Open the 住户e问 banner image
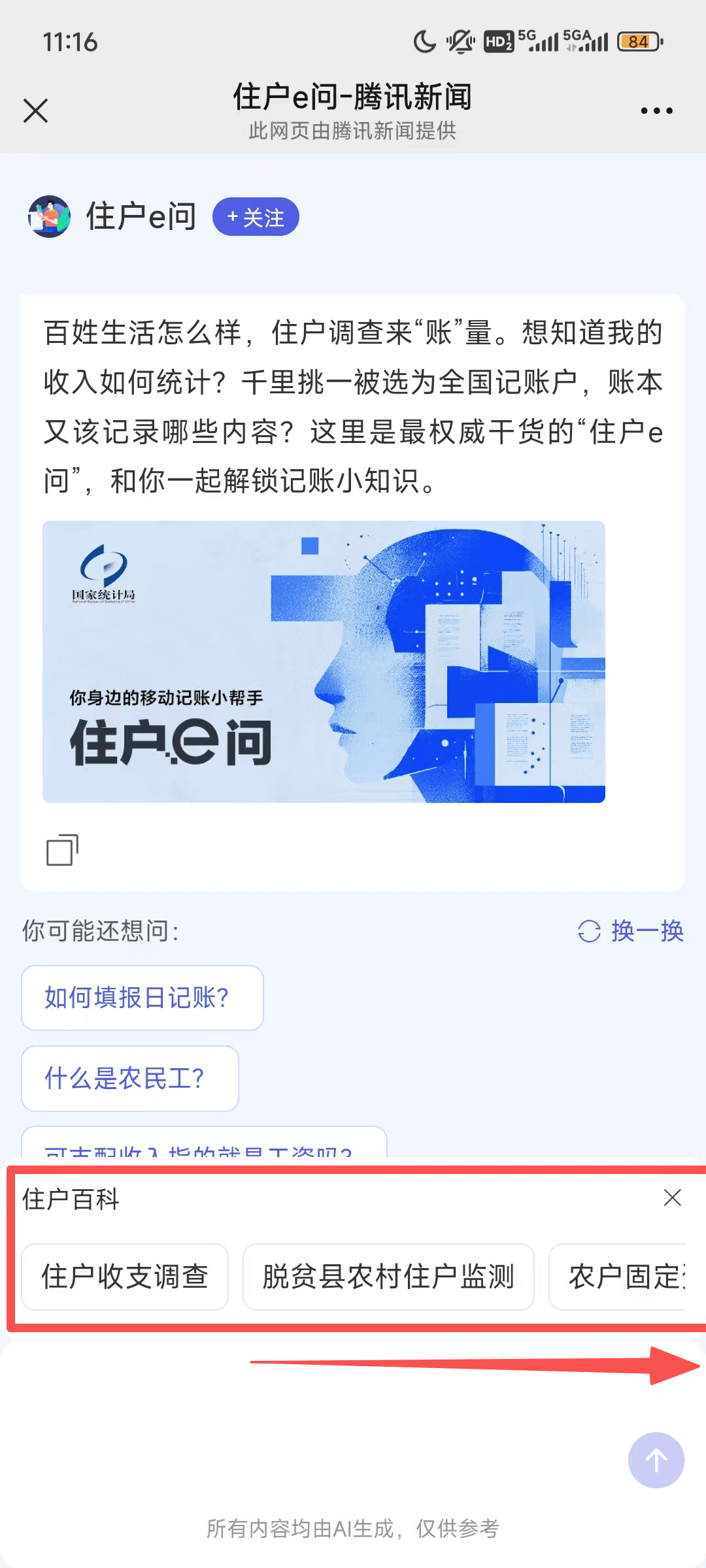706x1568 pixels. coord(324,661)
